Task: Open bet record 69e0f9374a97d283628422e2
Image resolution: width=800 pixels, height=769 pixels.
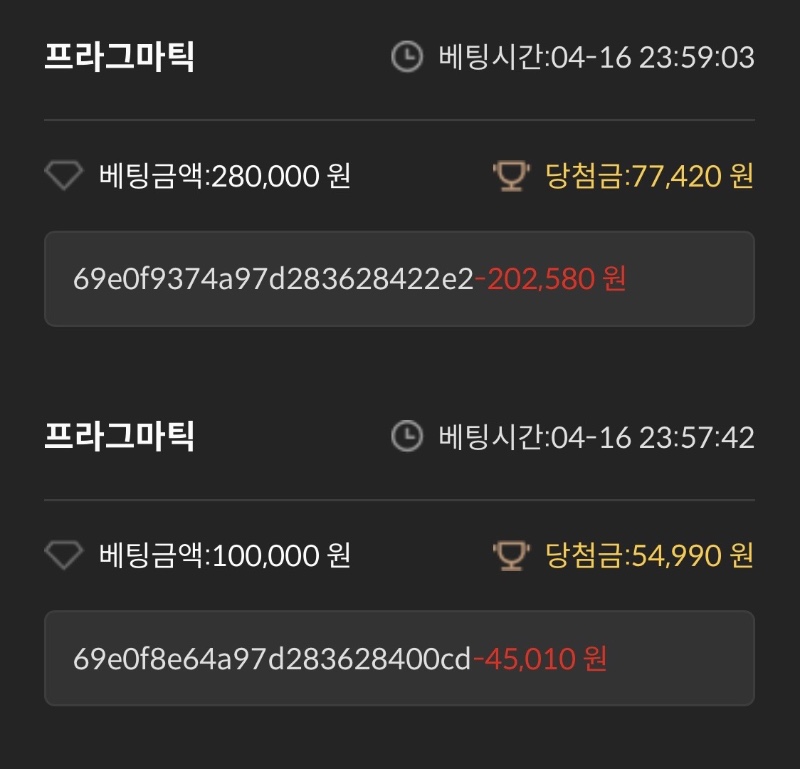Action: (x=398, y=279)
